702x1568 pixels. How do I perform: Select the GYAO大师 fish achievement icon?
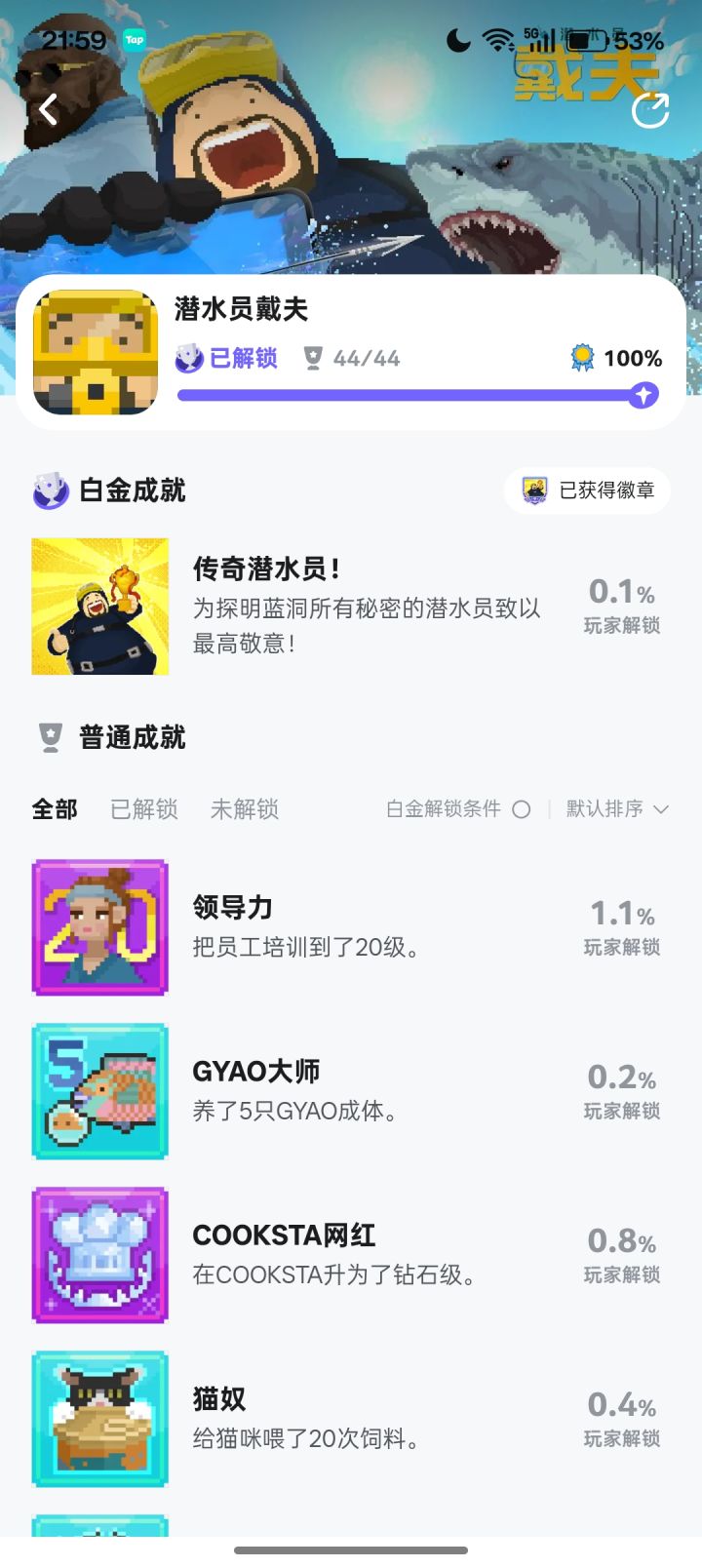[98, 1090]
